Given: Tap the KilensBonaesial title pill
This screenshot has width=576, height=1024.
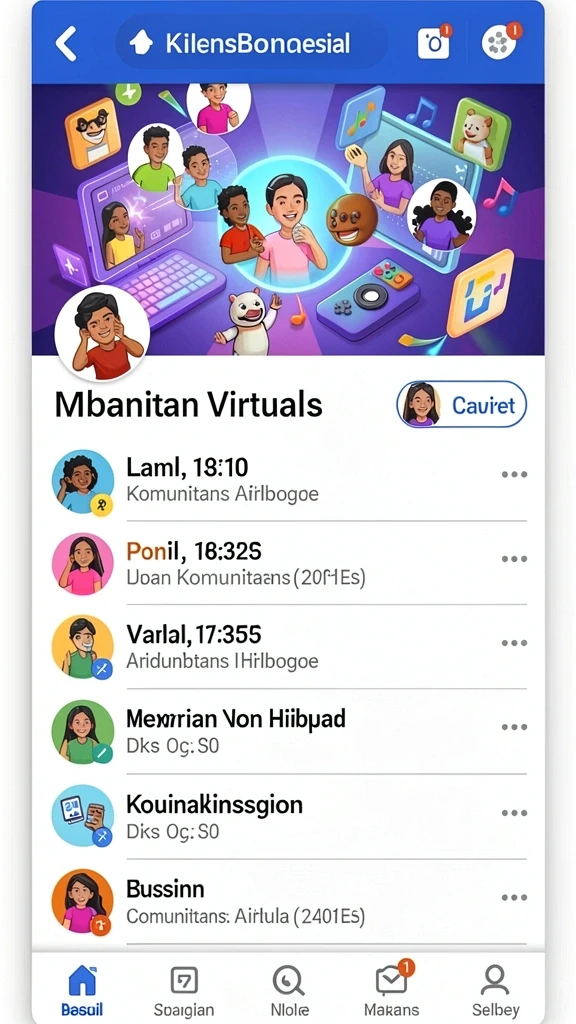Looking at the screenshot, I should pyautogui.click(x=251, y=43).
